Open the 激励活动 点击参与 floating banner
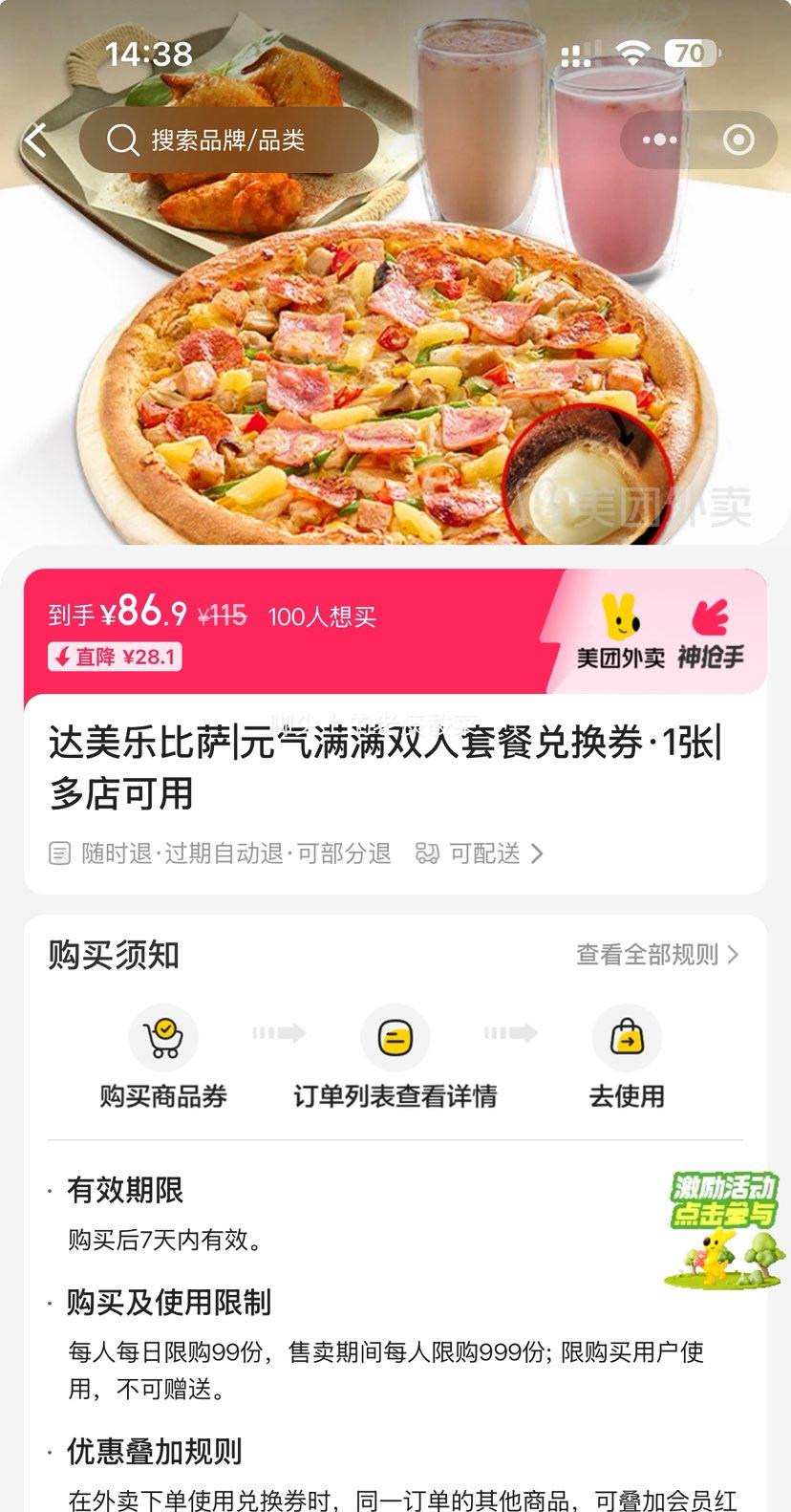791x1512 pixels. (x=723, y=1227)
